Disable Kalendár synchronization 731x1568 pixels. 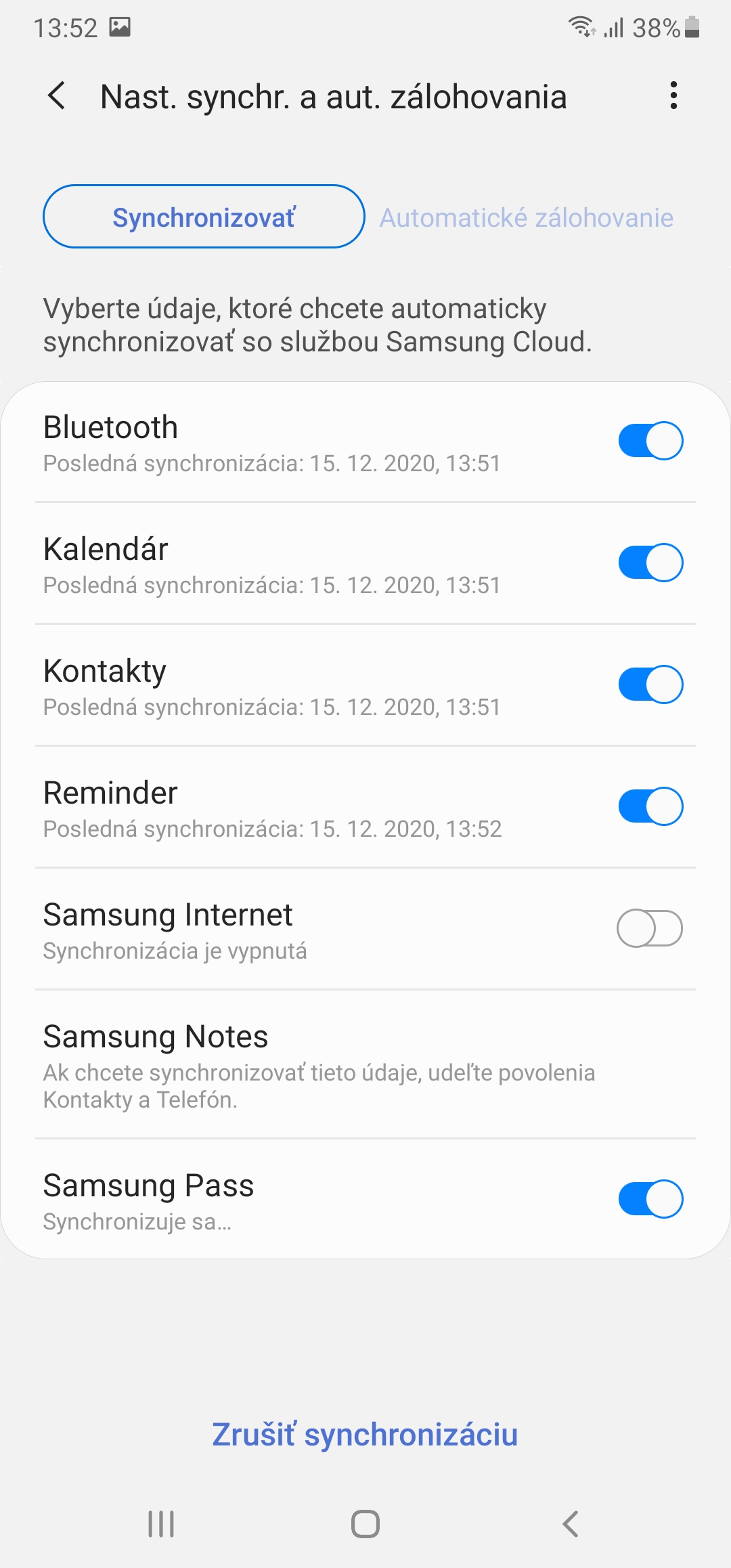[650, 563]
